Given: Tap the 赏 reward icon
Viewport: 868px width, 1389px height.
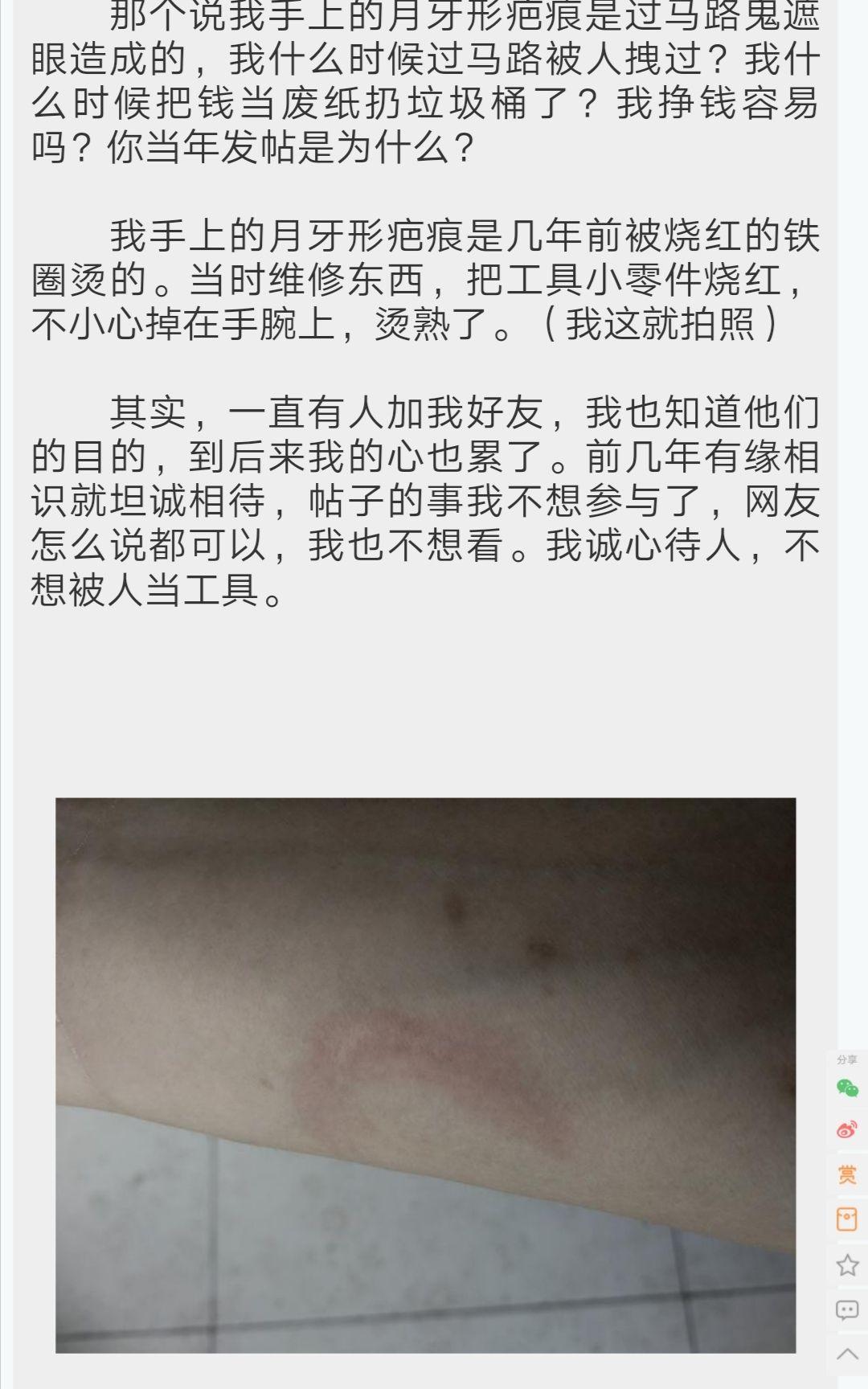Looking at the screenshot, I should tap(847, 1175).
